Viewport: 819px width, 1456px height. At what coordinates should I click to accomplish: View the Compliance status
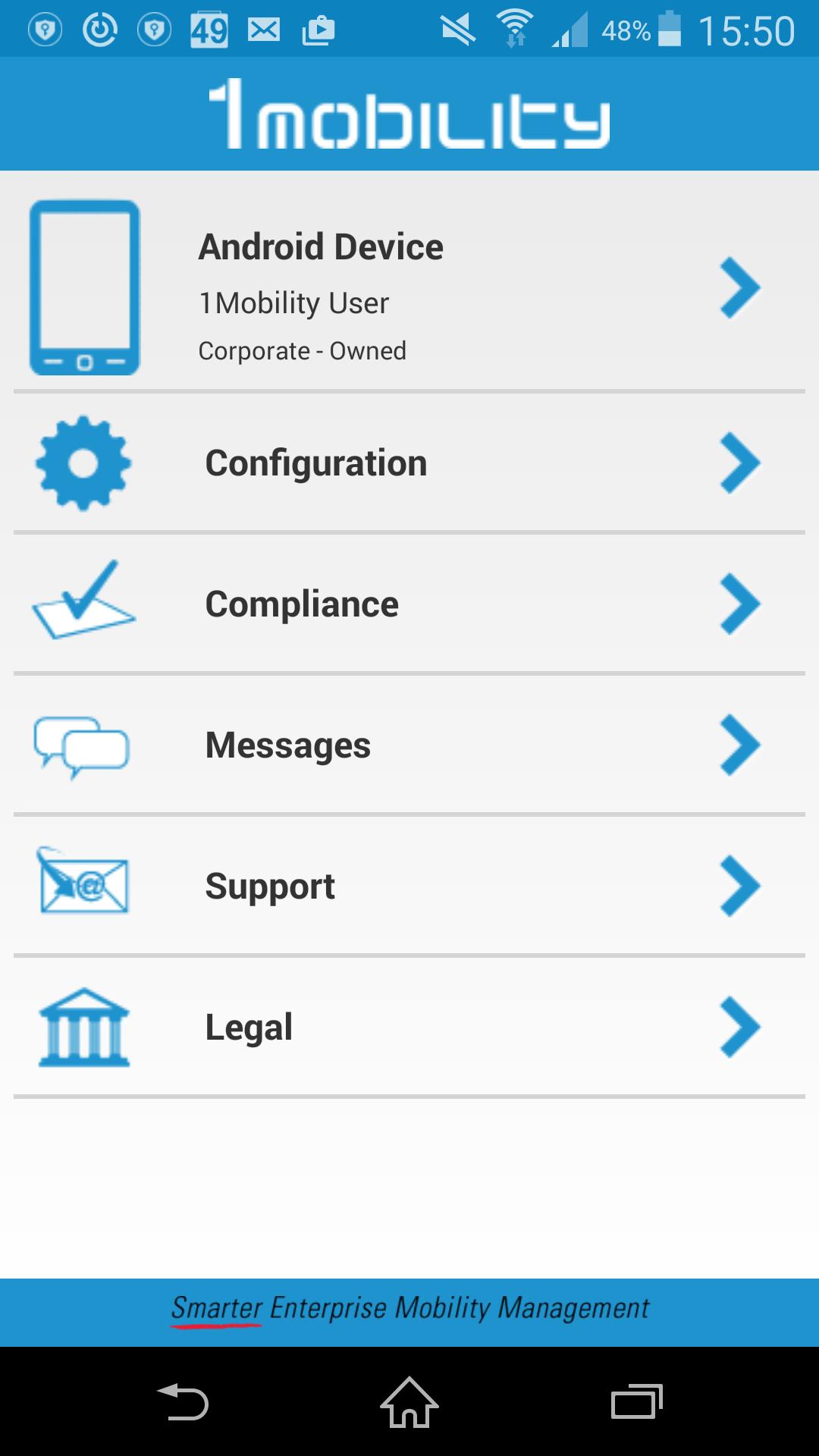(409, 604)
